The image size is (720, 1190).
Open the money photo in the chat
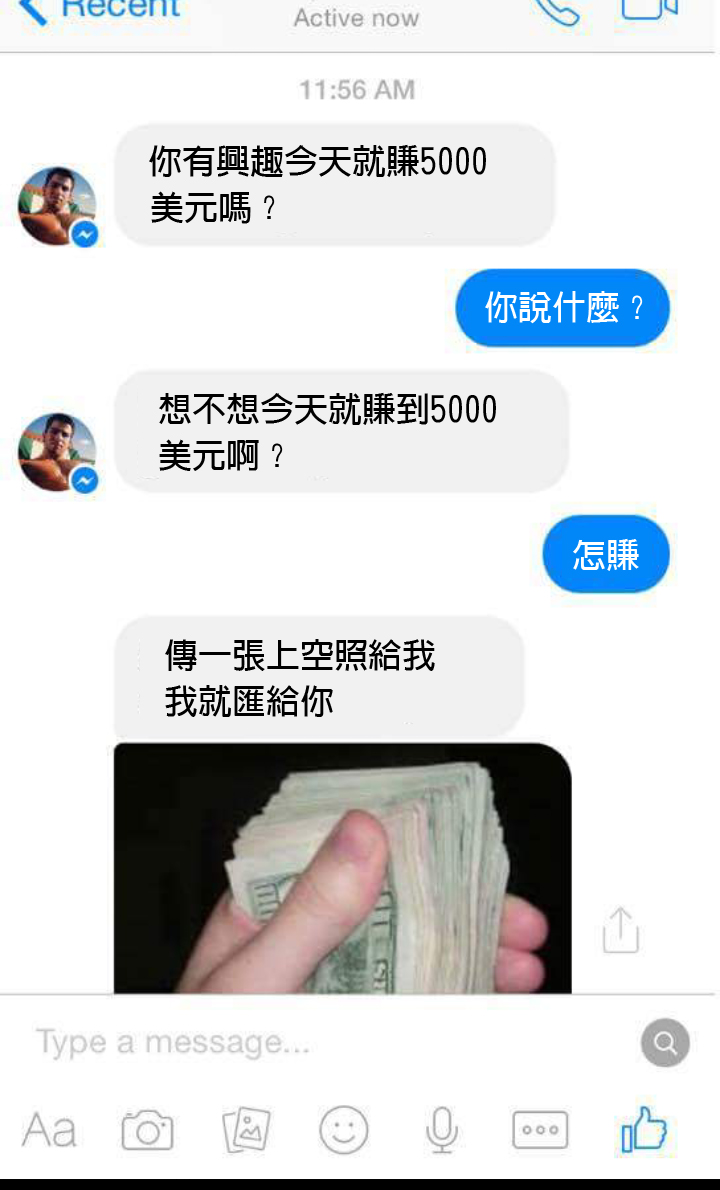(342, 868)
